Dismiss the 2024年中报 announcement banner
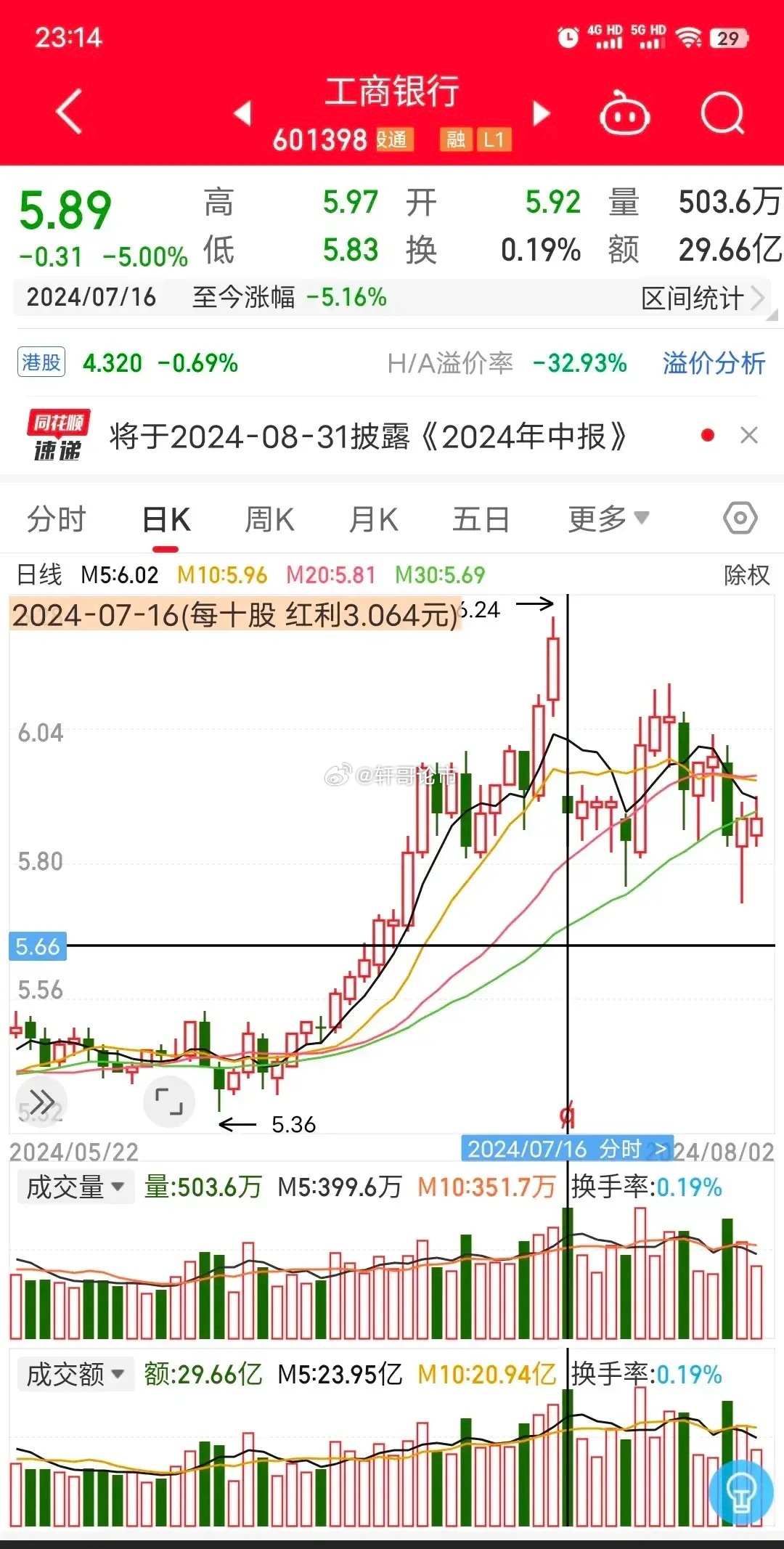 751,435
